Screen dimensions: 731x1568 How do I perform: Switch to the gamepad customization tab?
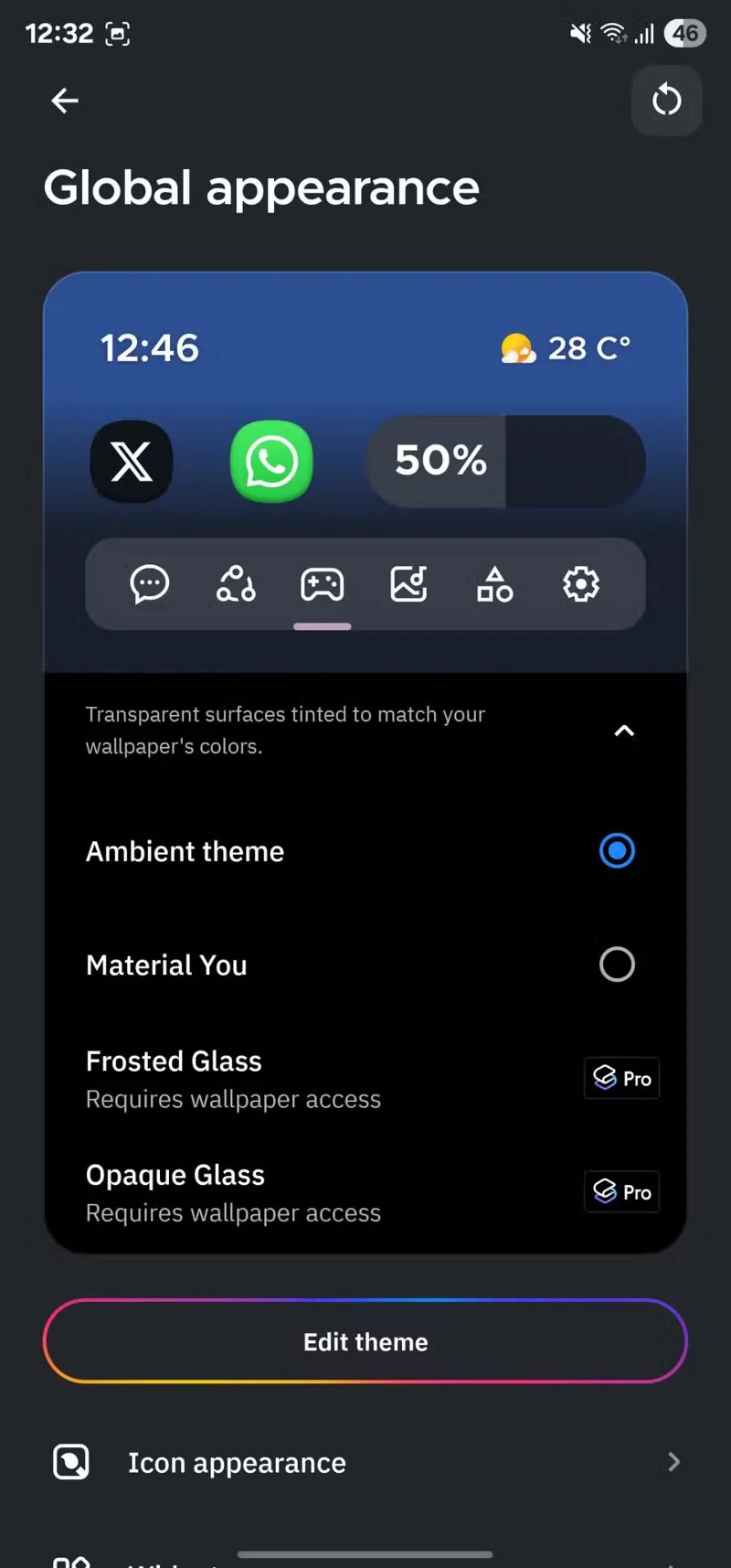[322, 584]
